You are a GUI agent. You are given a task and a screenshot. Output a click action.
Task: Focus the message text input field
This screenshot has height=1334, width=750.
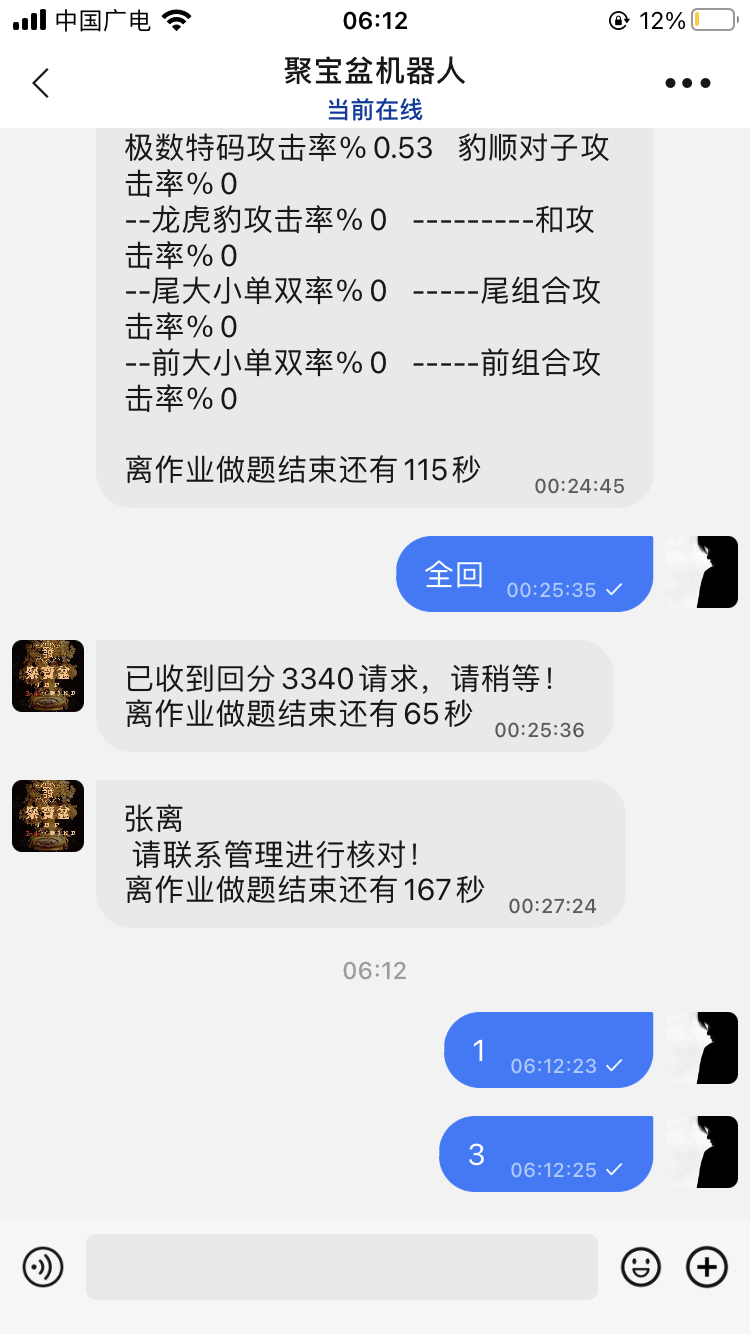(341, 1267)
